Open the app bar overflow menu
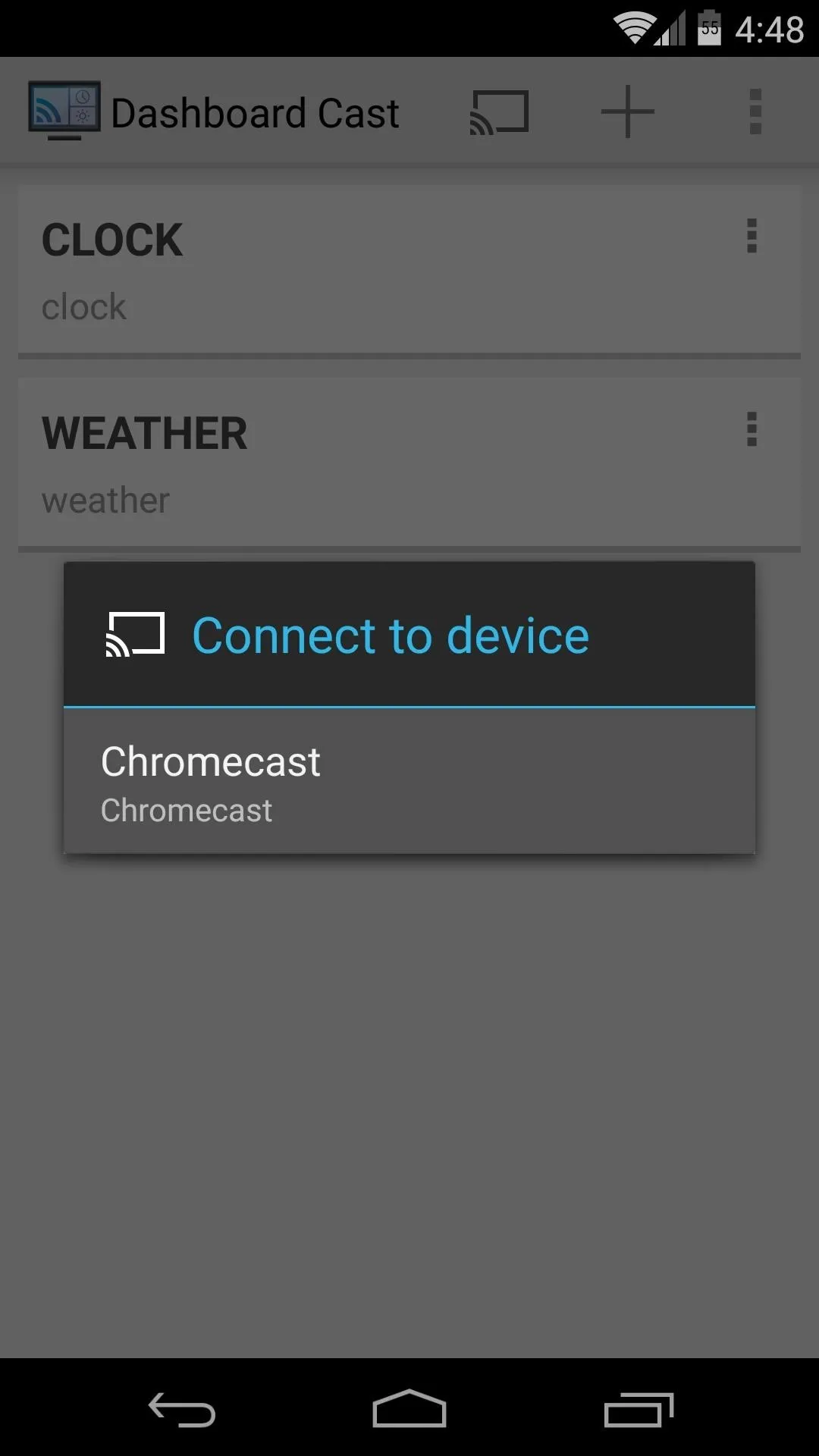Viewport: 819px width, 1456px height. tap(755, 111)
